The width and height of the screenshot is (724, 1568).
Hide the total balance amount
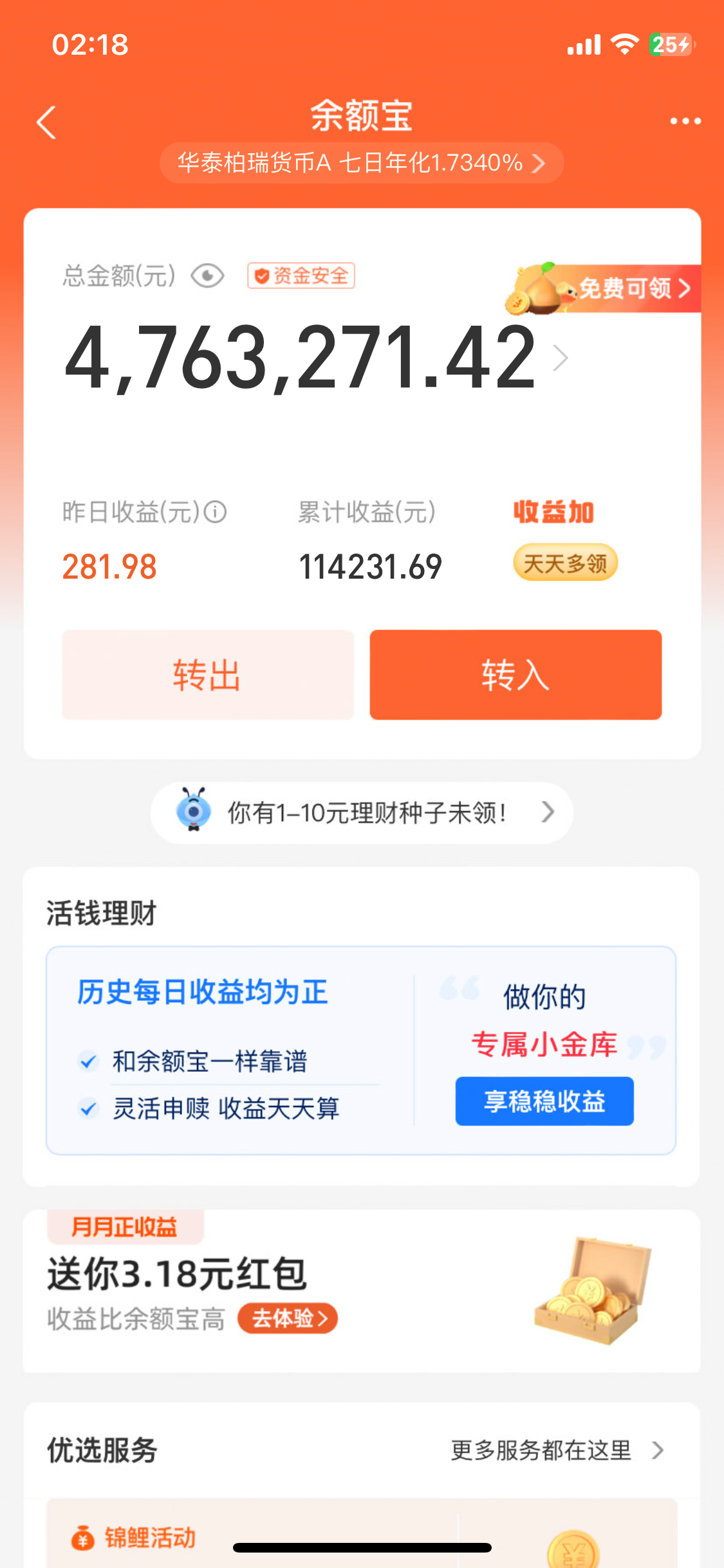[x=207, y=276]
